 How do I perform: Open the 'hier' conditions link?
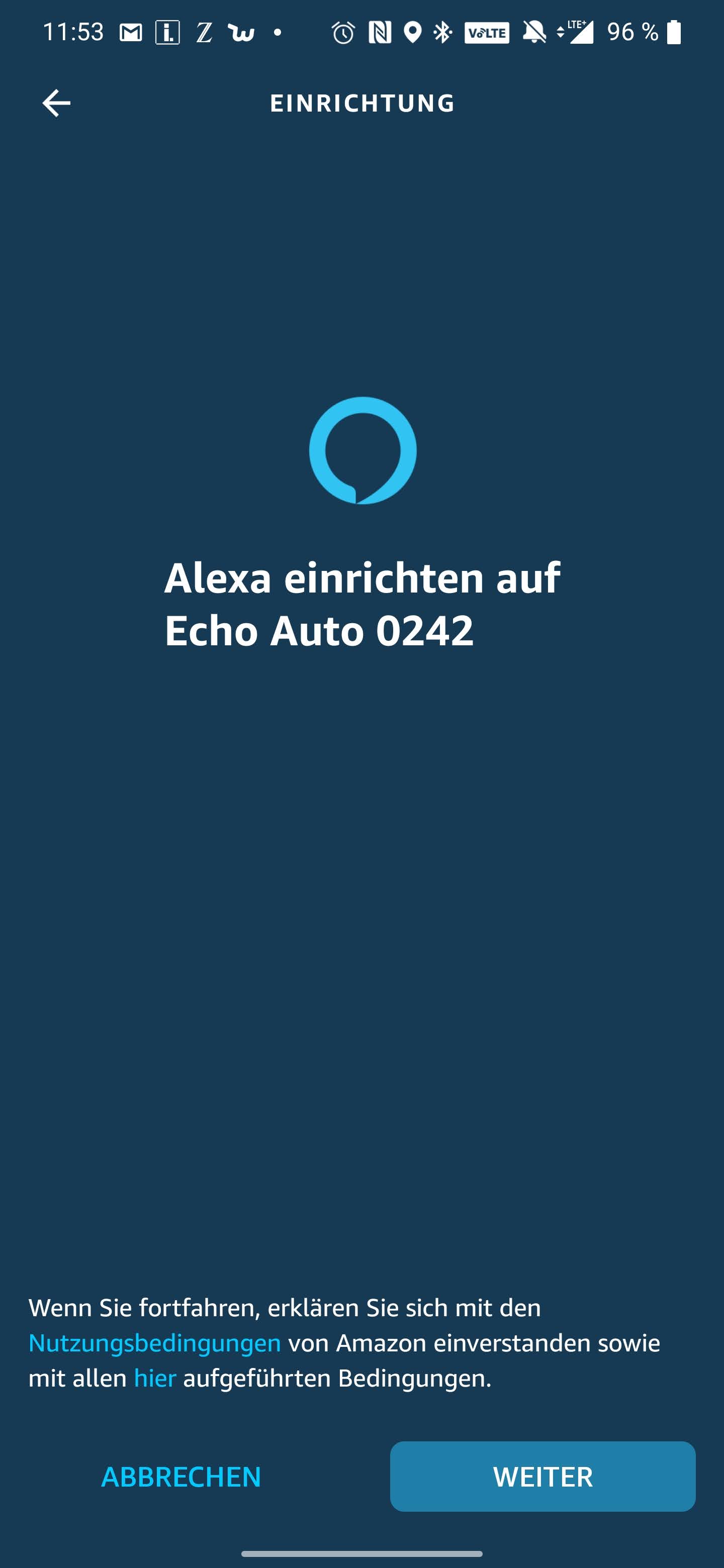pyautogui.click(x=155, y=1378)
